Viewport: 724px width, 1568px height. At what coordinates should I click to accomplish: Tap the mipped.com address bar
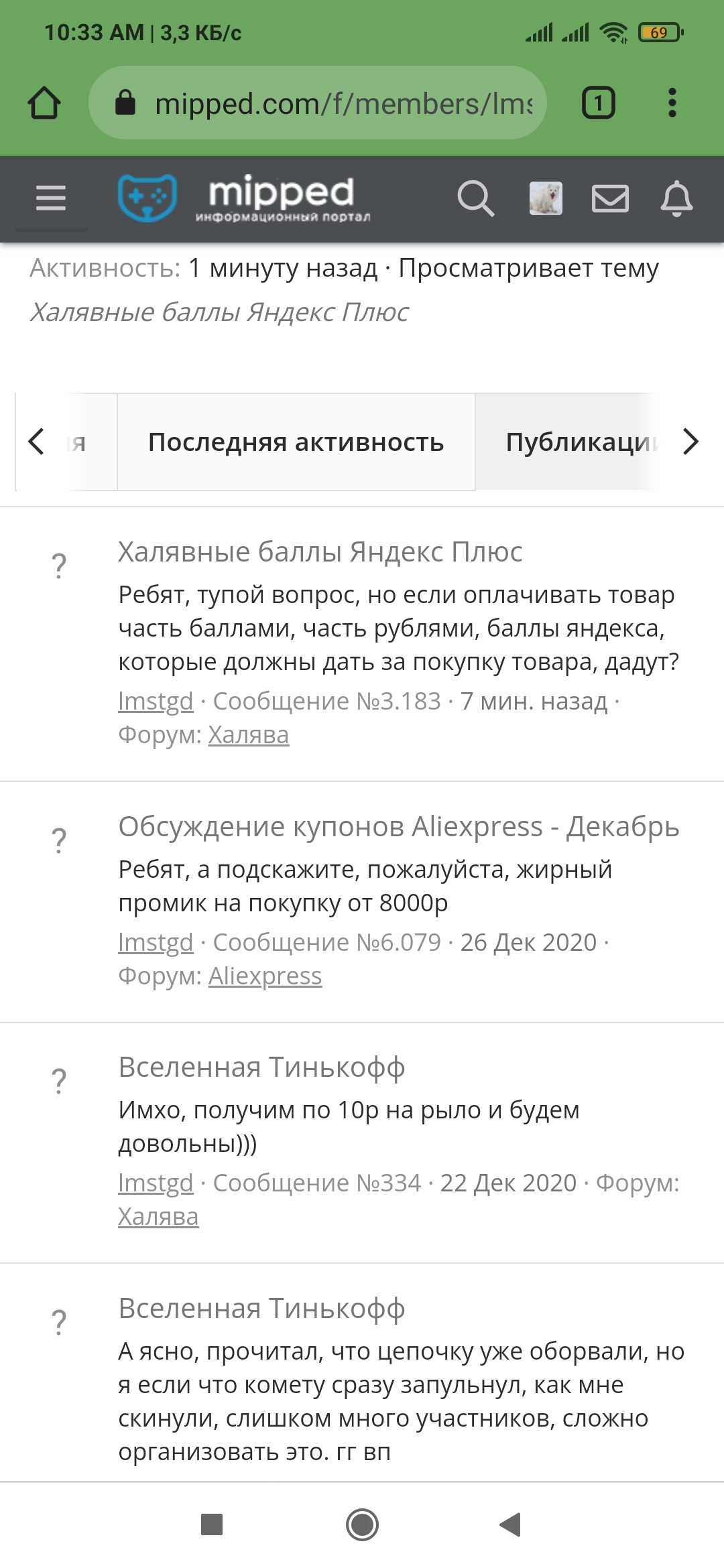(x=318, y=103)
